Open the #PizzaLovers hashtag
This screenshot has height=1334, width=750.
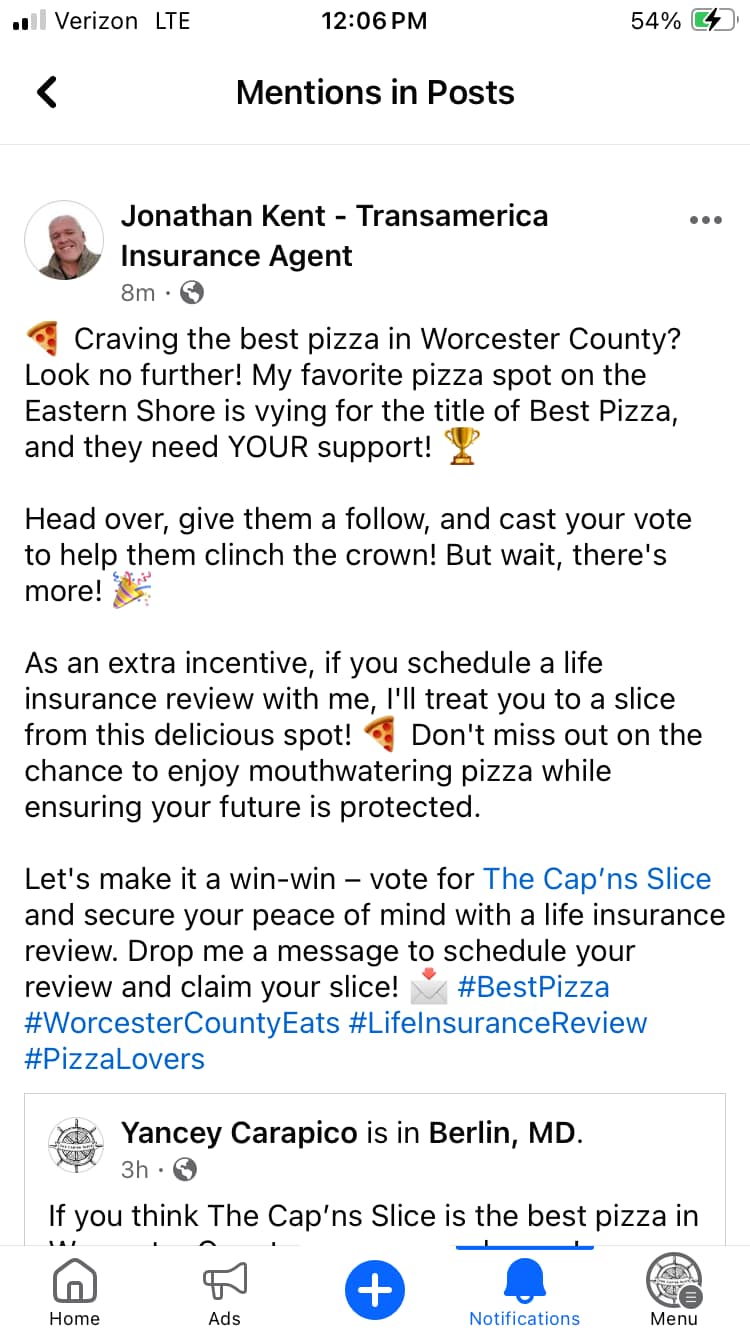point(115,1059)
